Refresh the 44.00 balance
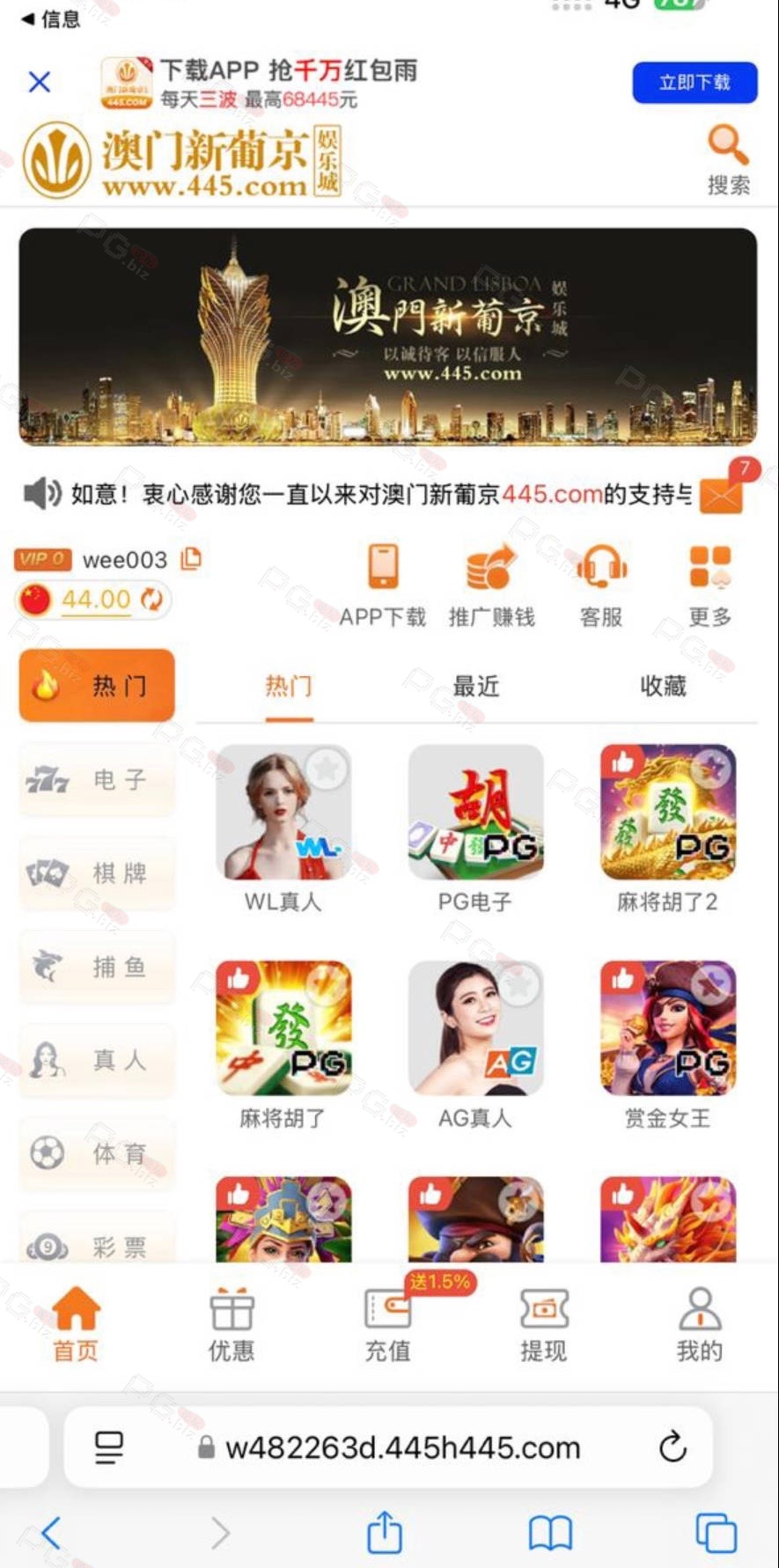 pyautogui.click(x=151, y=600)
